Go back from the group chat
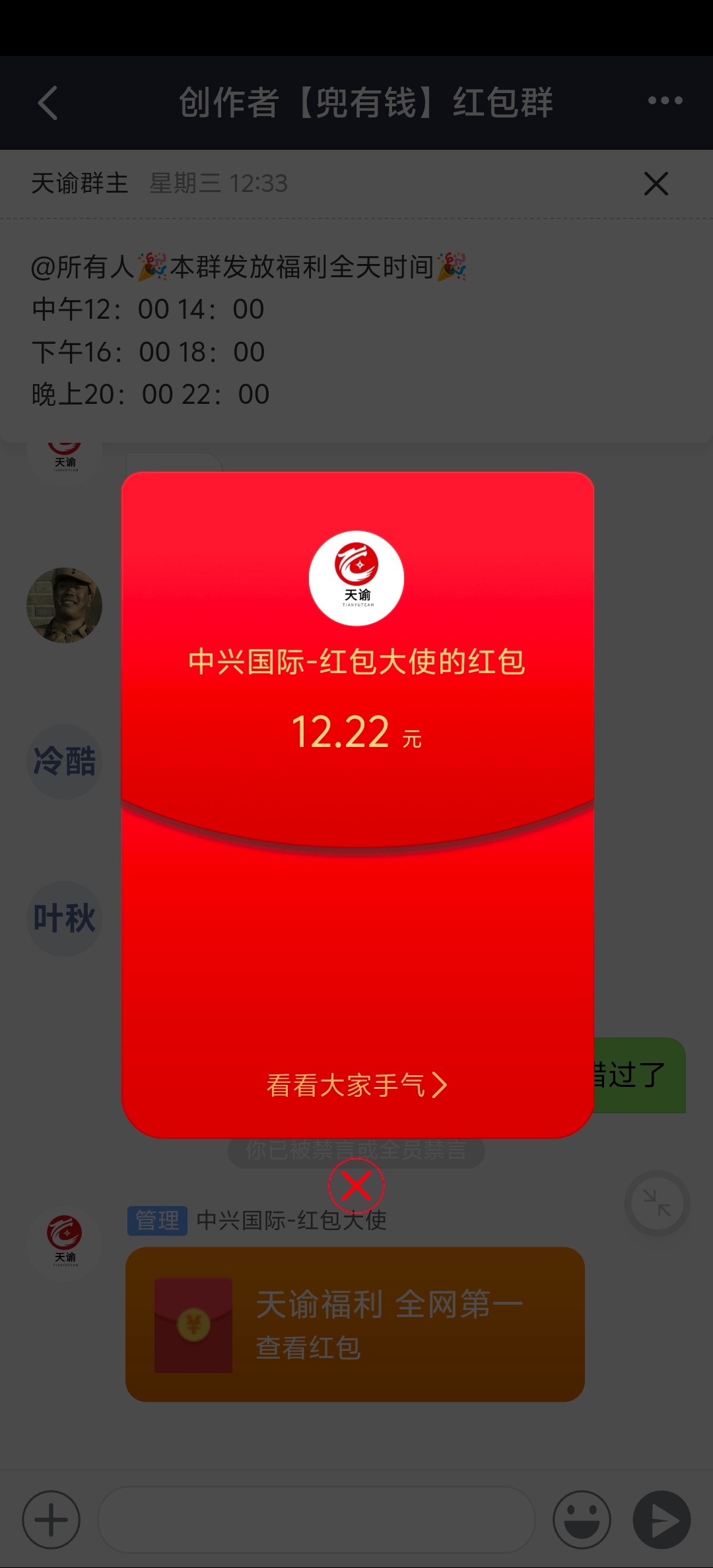The height and width of the screenshot is (1568, 713). 48,103
